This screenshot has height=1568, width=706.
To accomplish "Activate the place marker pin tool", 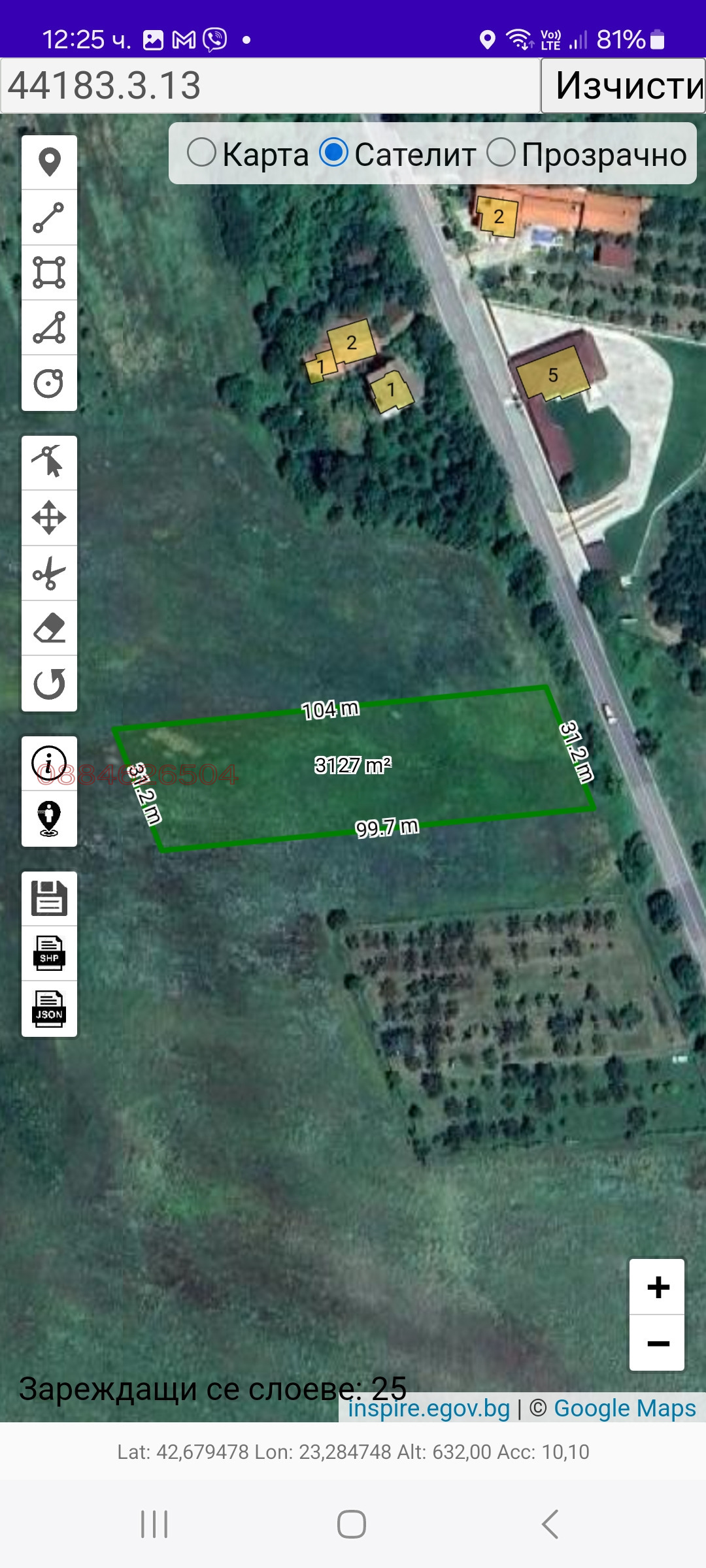I will click(x=50, y=163).
